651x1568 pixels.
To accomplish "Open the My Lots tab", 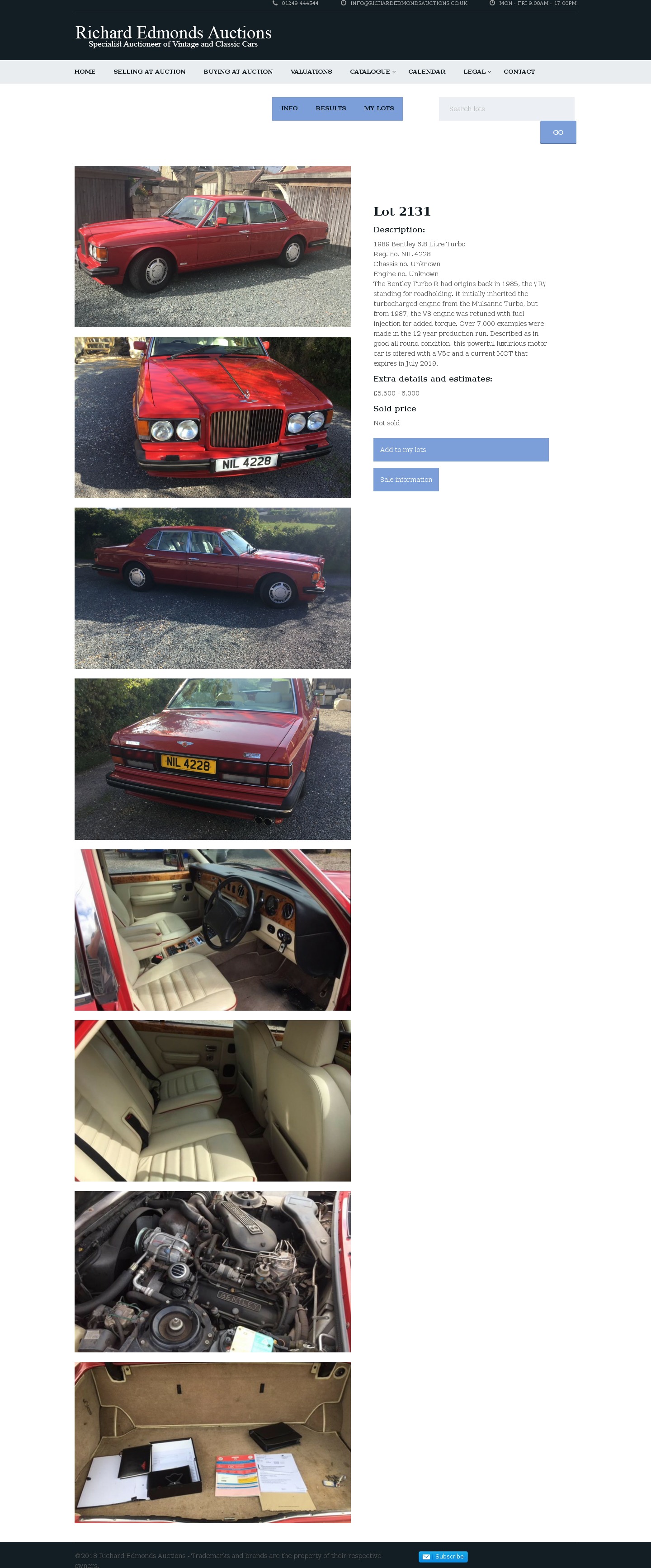I will 379,108.
